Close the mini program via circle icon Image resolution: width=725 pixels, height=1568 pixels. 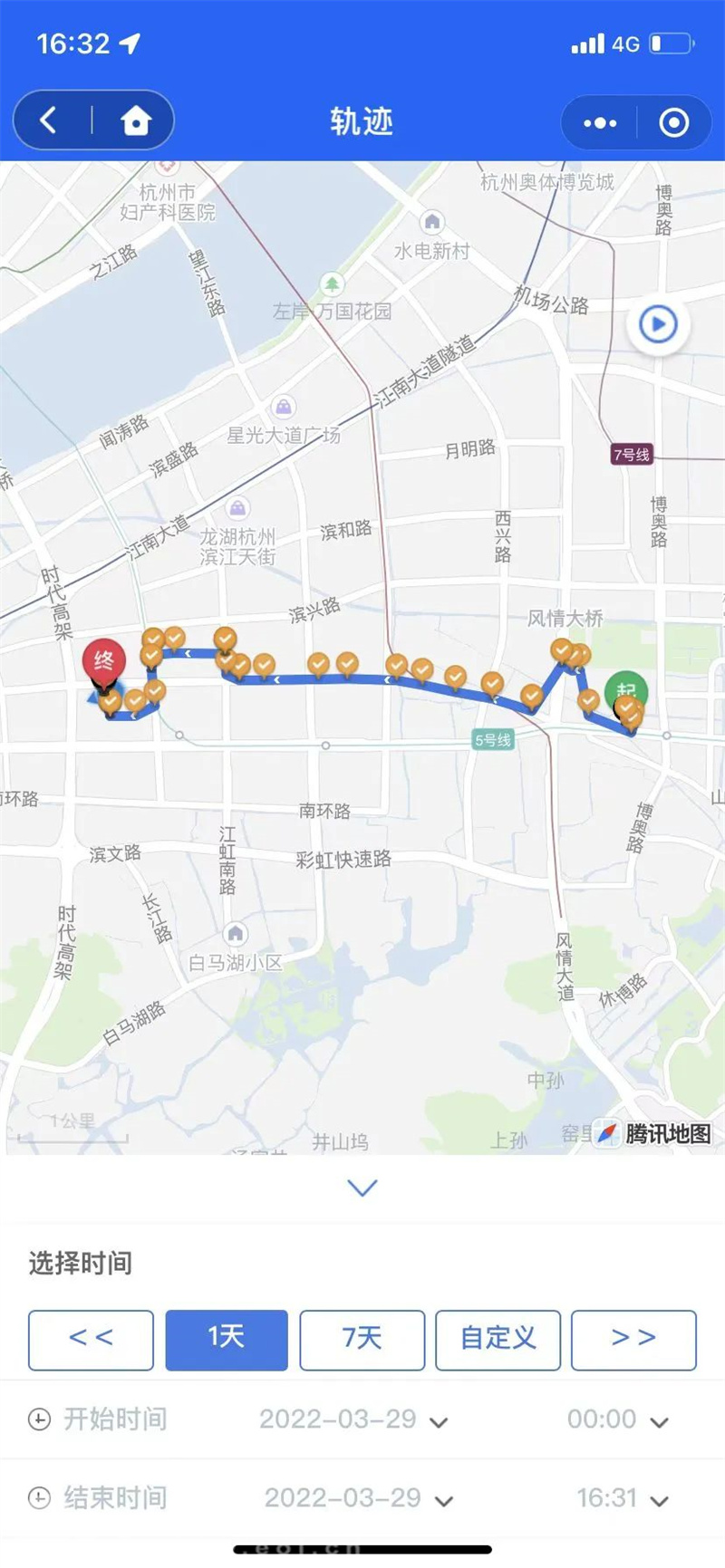[673, 122]
